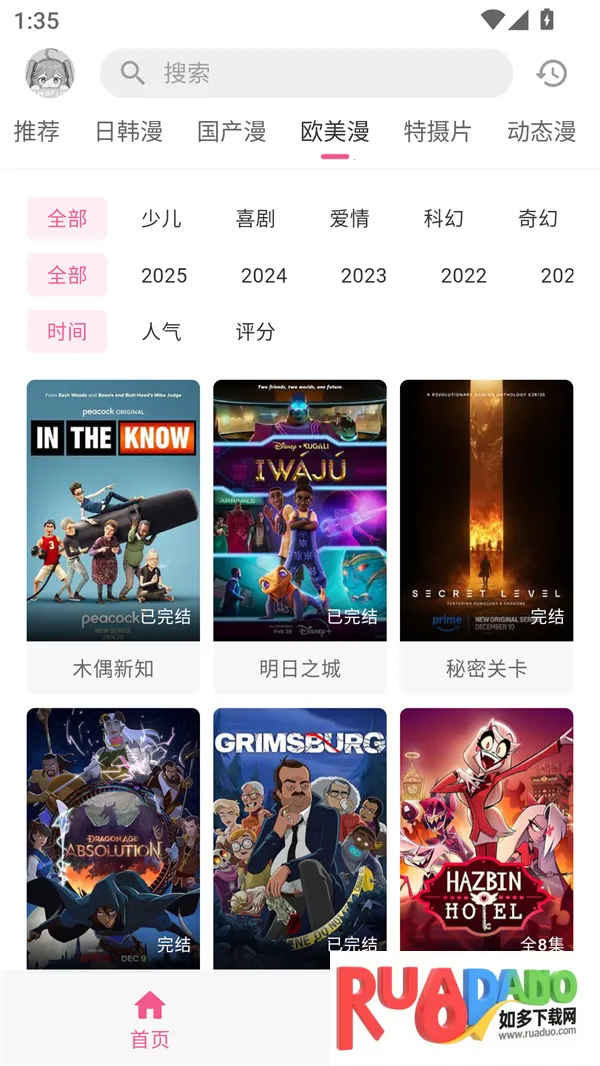Switch to the 推荐 tab
This screenshot has height=1066, width=600.
(x=37, y=131)
